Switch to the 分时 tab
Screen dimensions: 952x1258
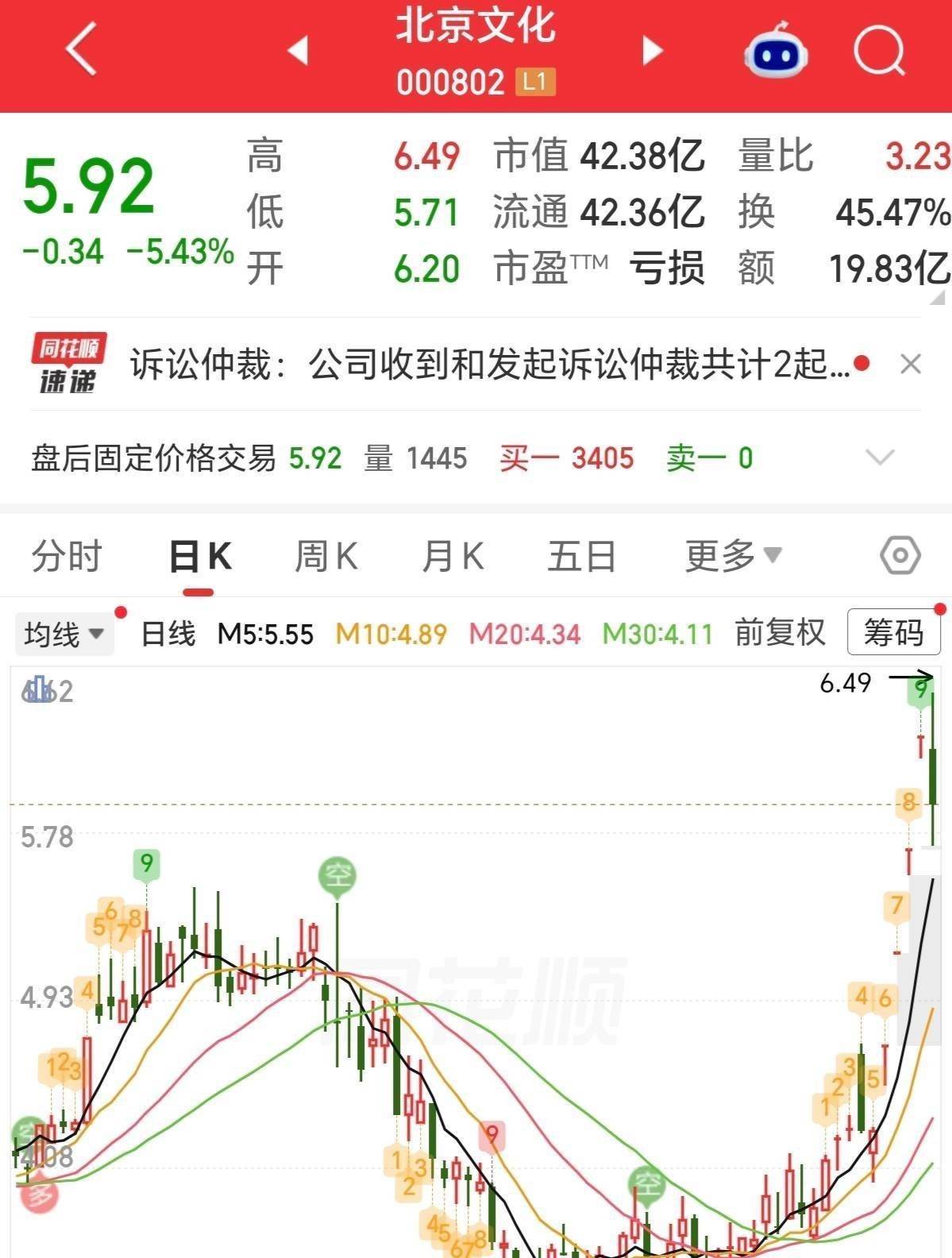pyautogui.click(x=67, y=556)
